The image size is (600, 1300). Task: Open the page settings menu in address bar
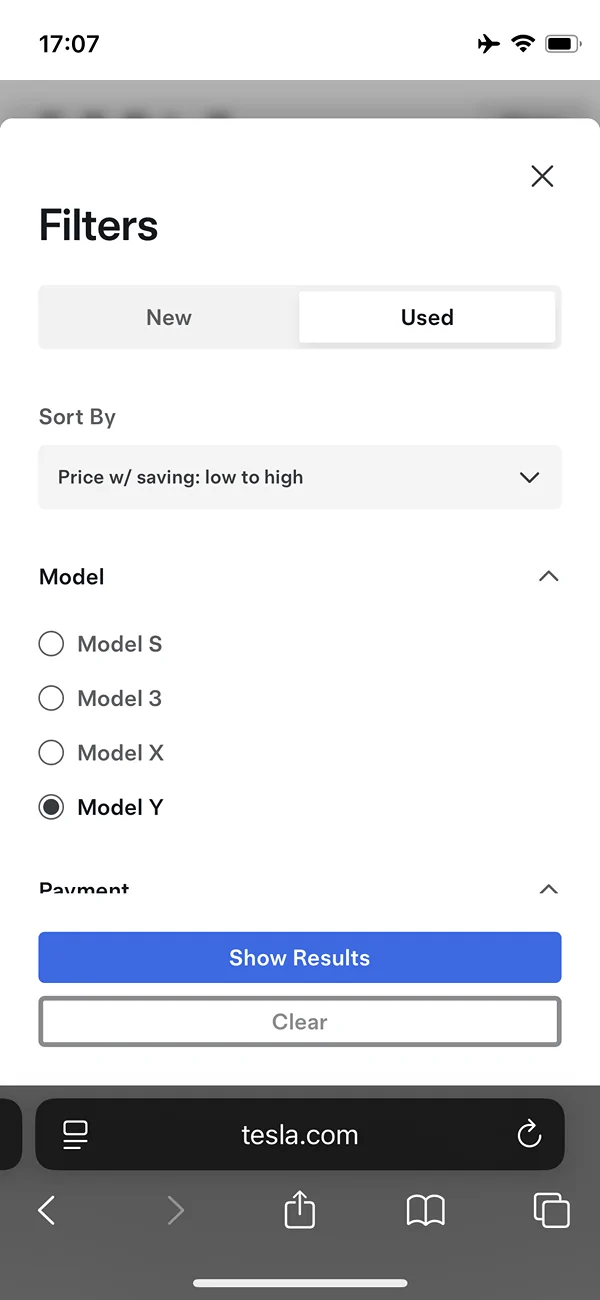(75, 1134)
